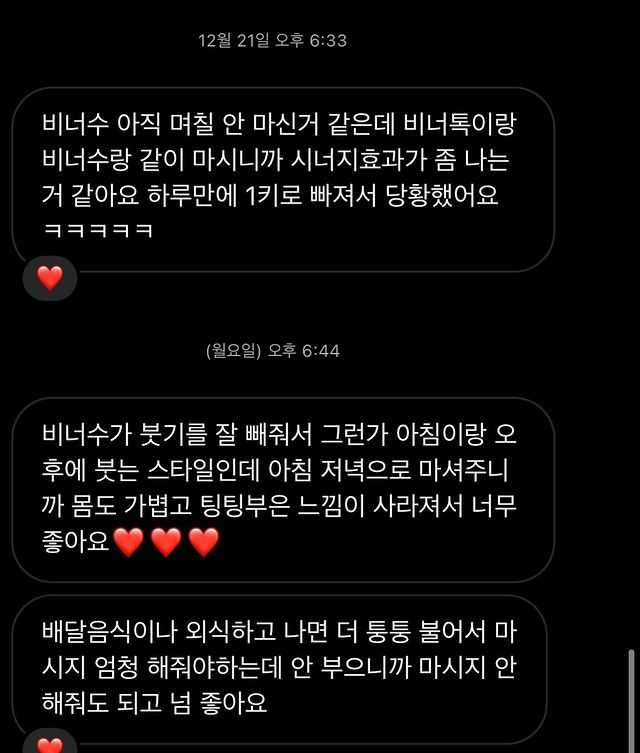
Task: Open heart reaction under the 배달음식 message
Action: tap(49, 744)
